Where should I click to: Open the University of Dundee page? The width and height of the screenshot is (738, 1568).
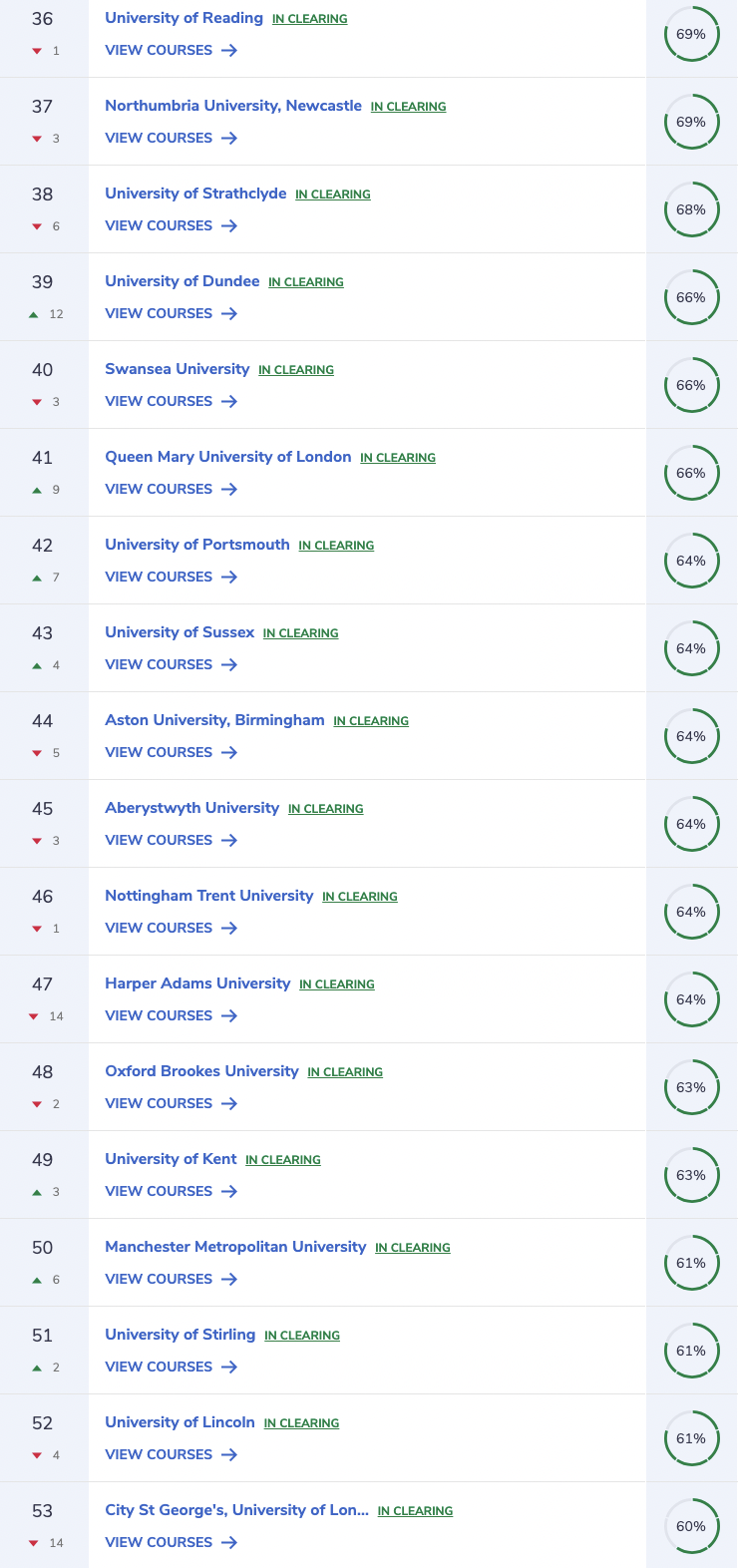183,281
